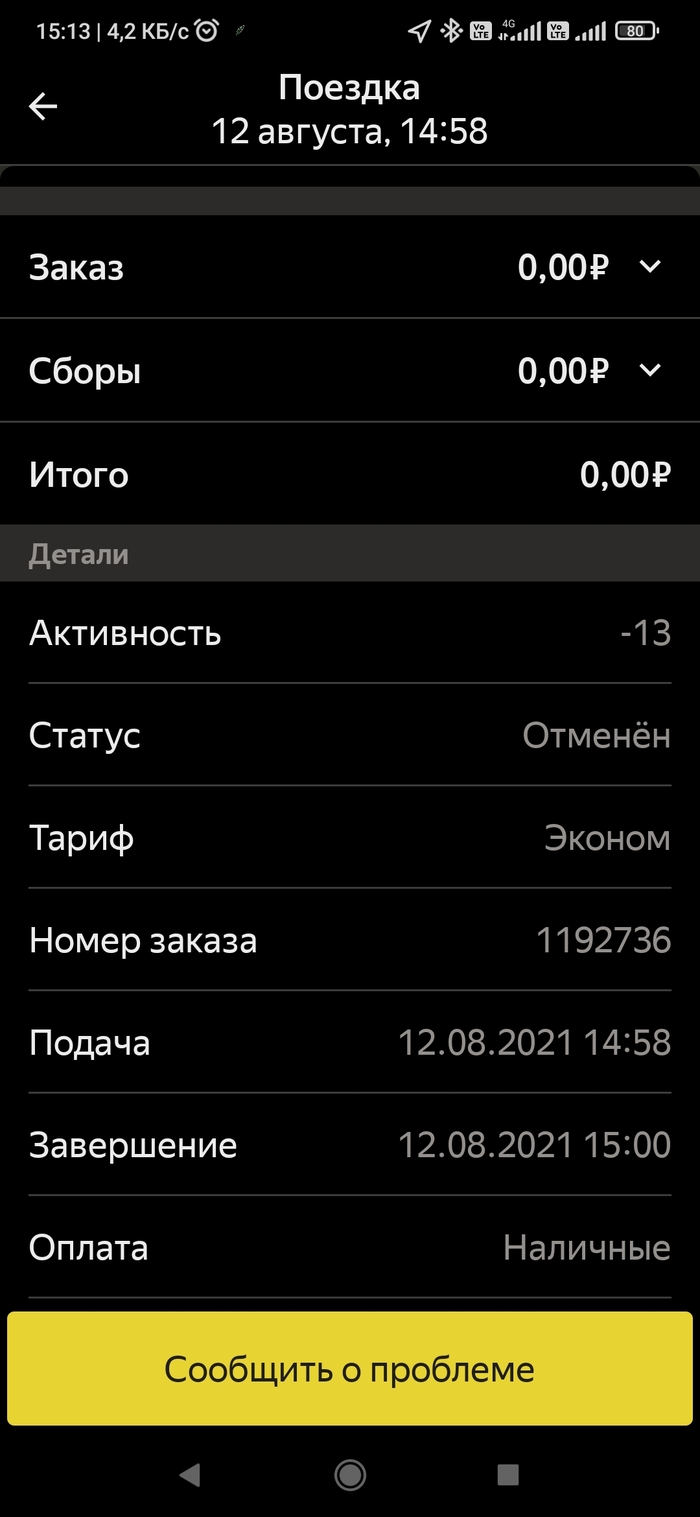
Task: Go to the home screen
Action: tap(350, 1473)
